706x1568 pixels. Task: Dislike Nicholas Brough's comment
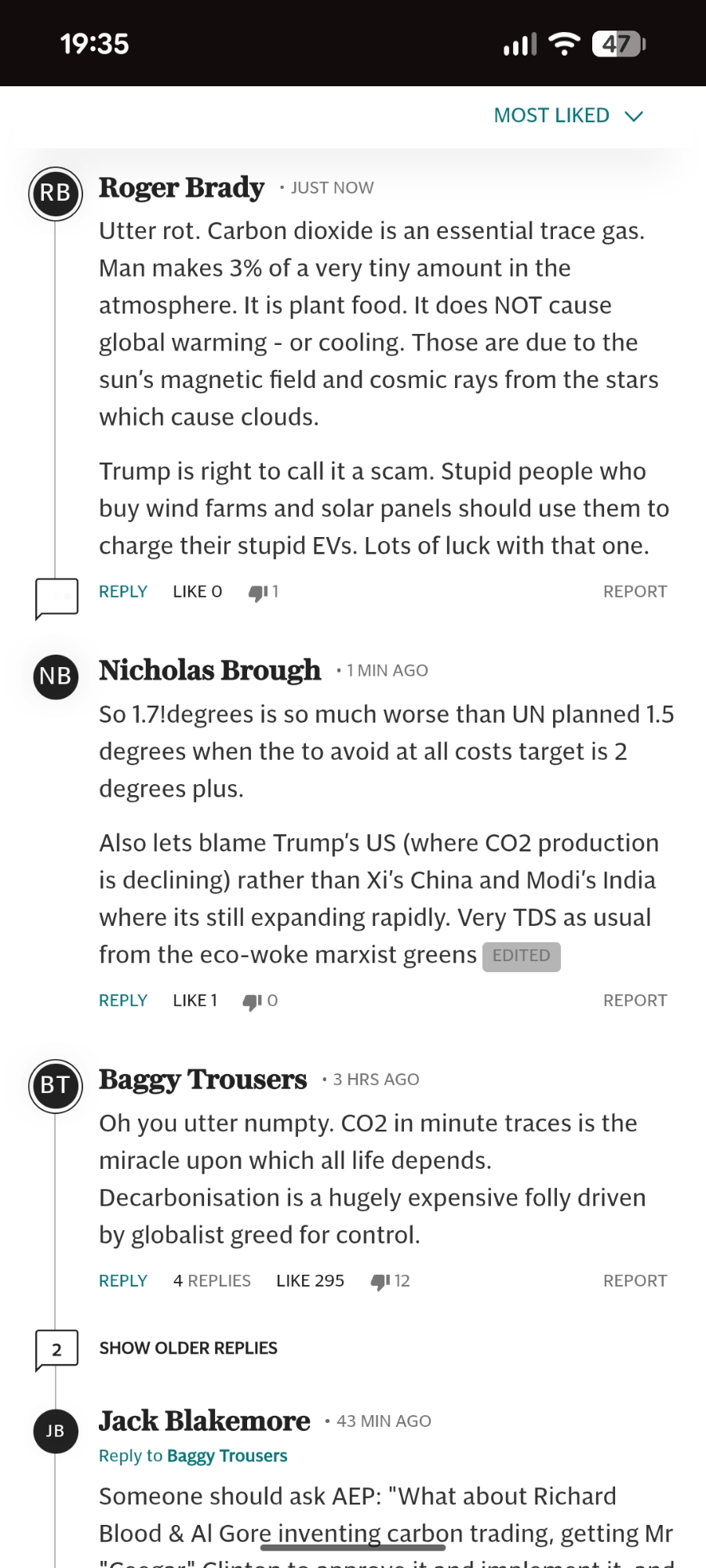(260, 1000)
